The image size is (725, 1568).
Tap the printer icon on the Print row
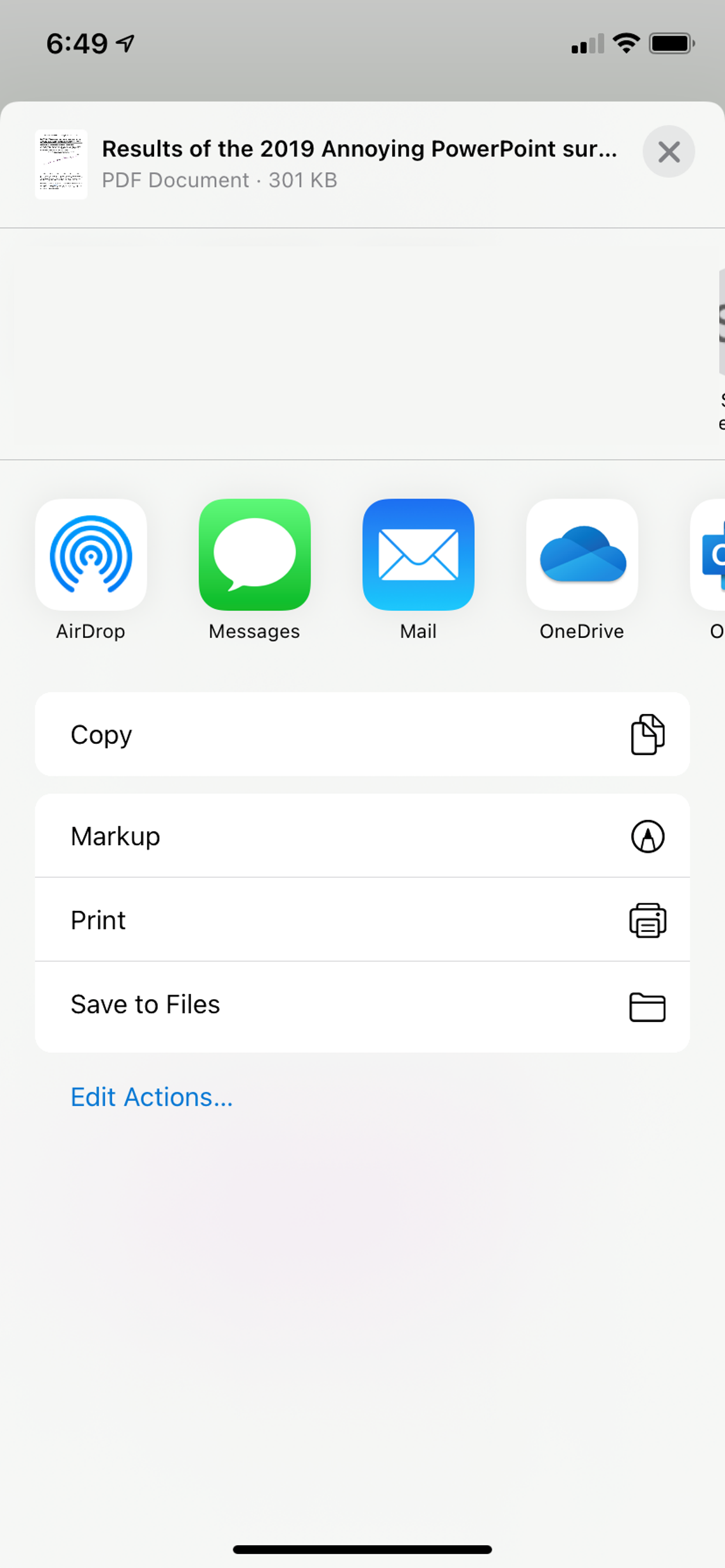click(648, 920)
